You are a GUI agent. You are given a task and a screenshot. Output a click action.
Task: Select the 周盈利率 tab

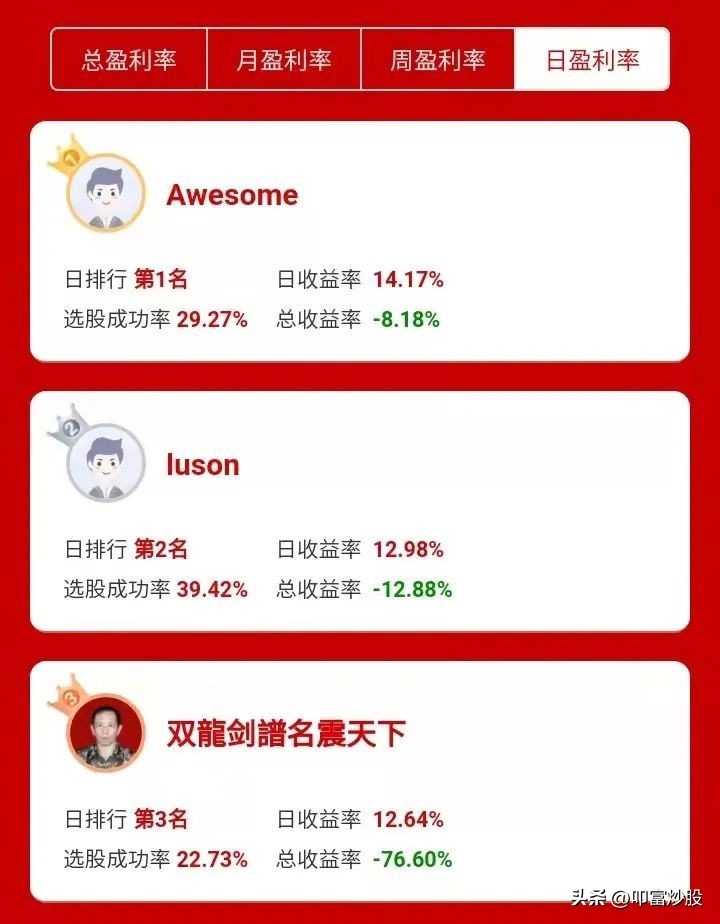point(438,60)
